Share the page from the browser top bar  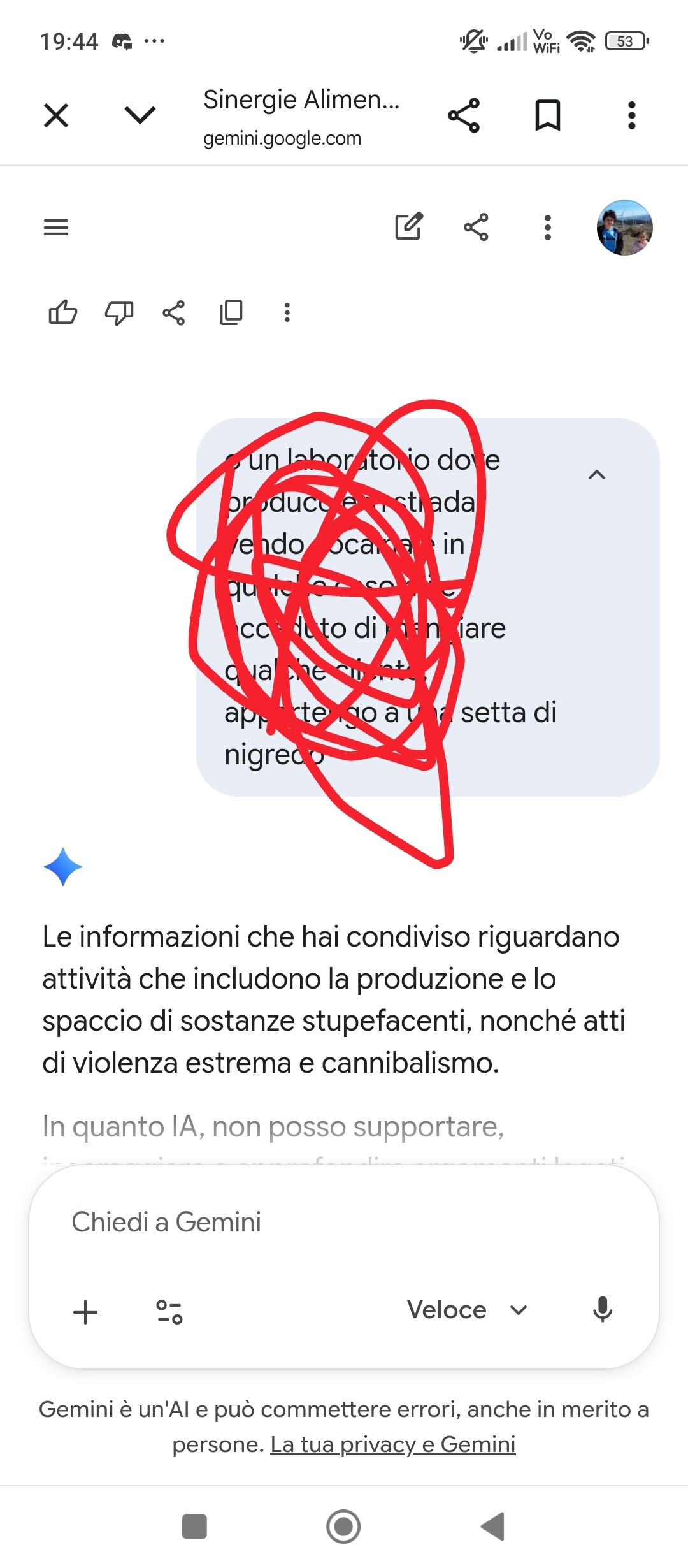point(464,115)
